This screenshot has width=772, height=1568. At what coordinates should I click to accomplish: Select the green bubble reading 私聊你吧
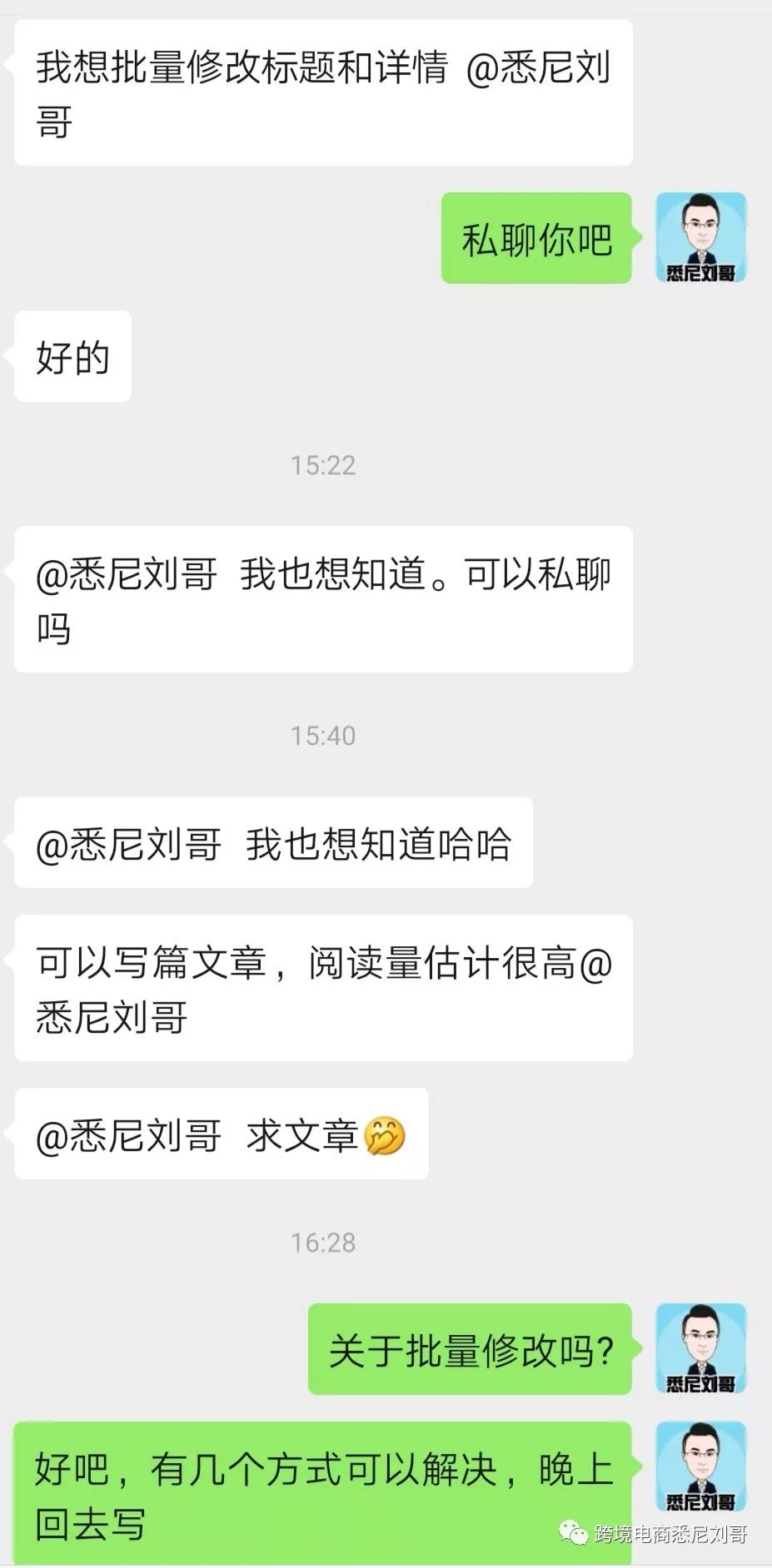click(536, 238)
